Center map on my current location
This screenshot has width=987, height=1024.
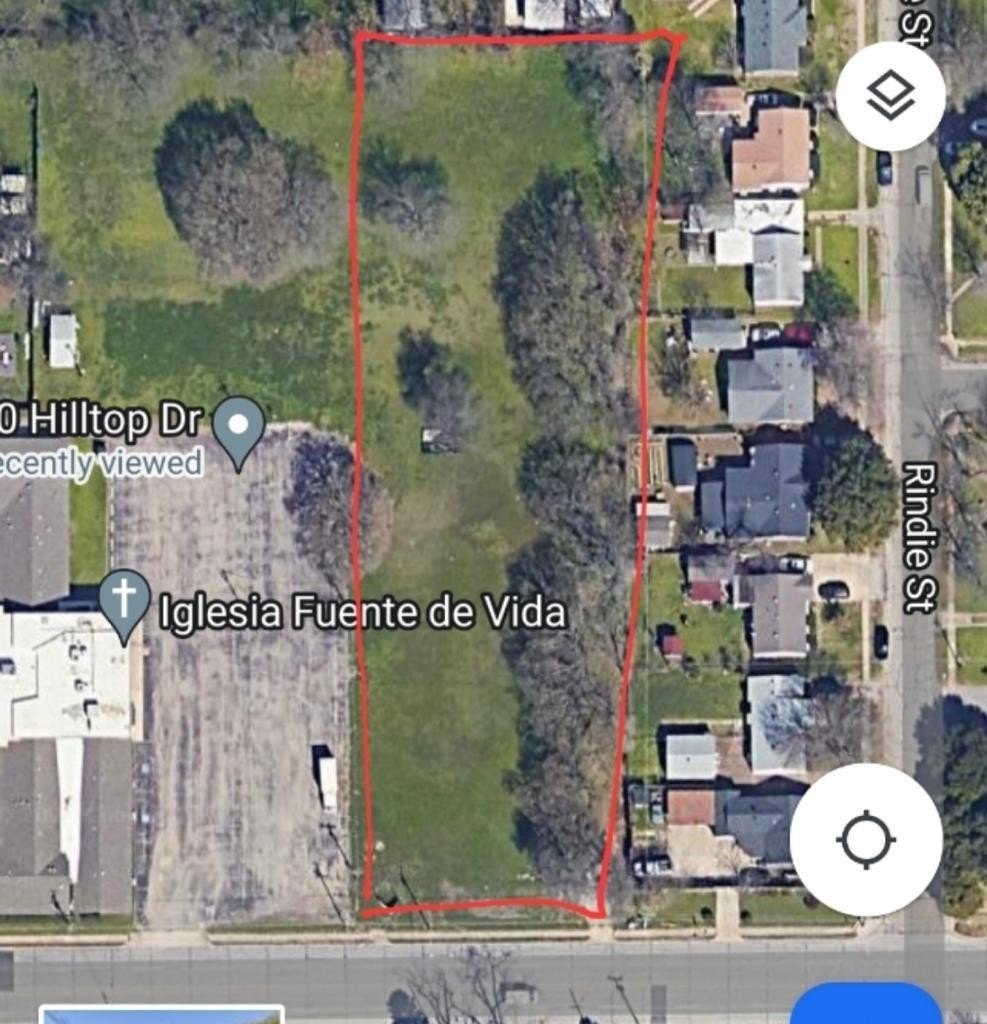[x=866, y=839]
